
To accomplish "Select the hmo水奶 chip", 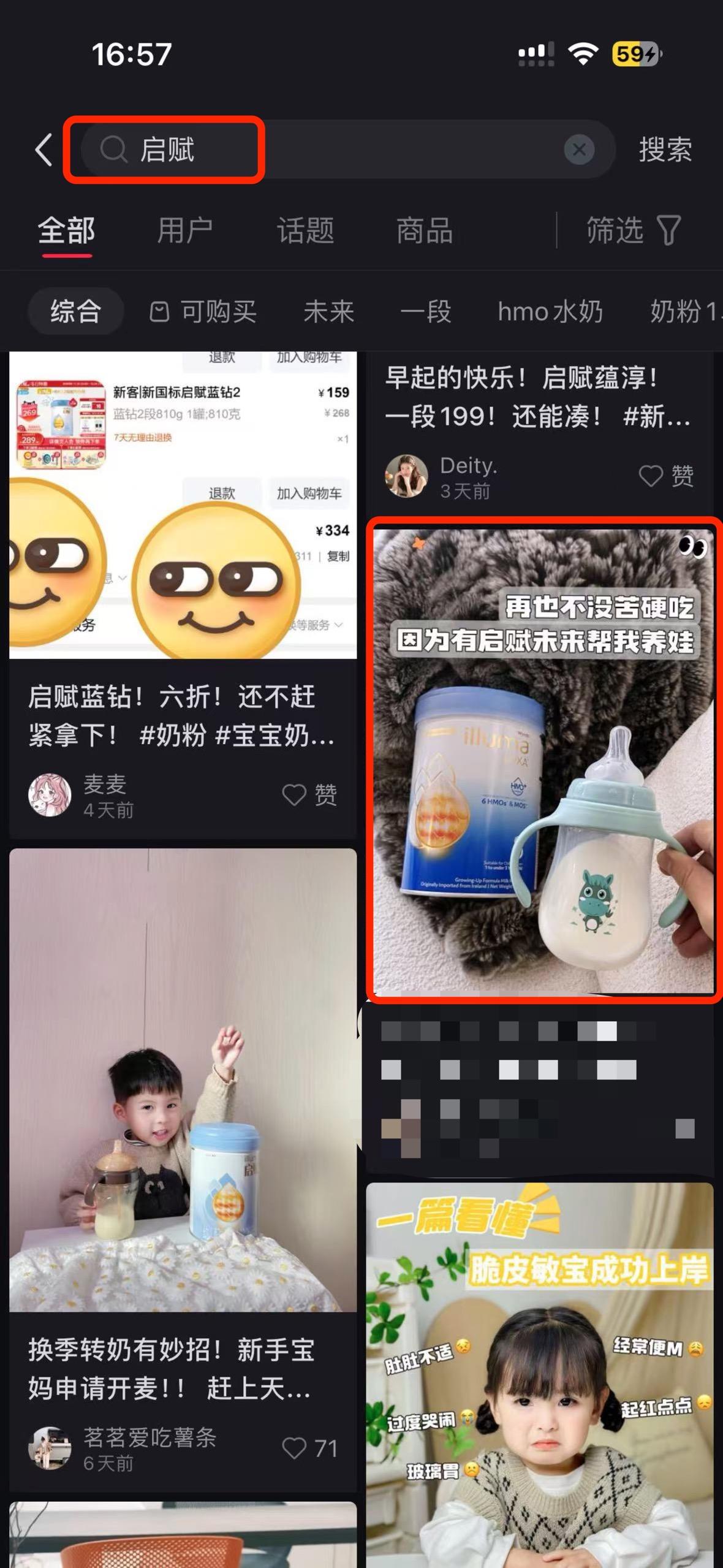I will click(x=550, y=311).
